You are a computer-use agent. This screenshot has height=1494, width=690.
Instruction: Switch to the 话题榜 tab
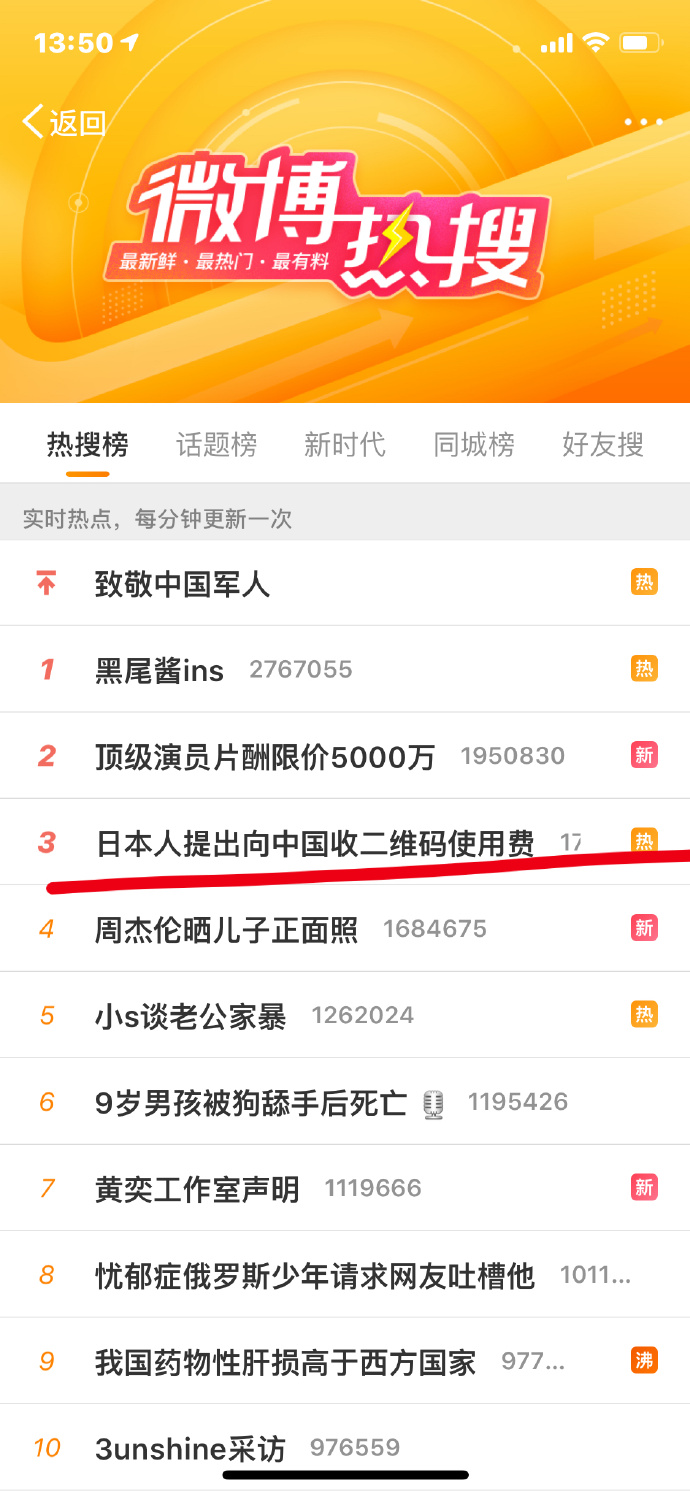coord(217,444)
